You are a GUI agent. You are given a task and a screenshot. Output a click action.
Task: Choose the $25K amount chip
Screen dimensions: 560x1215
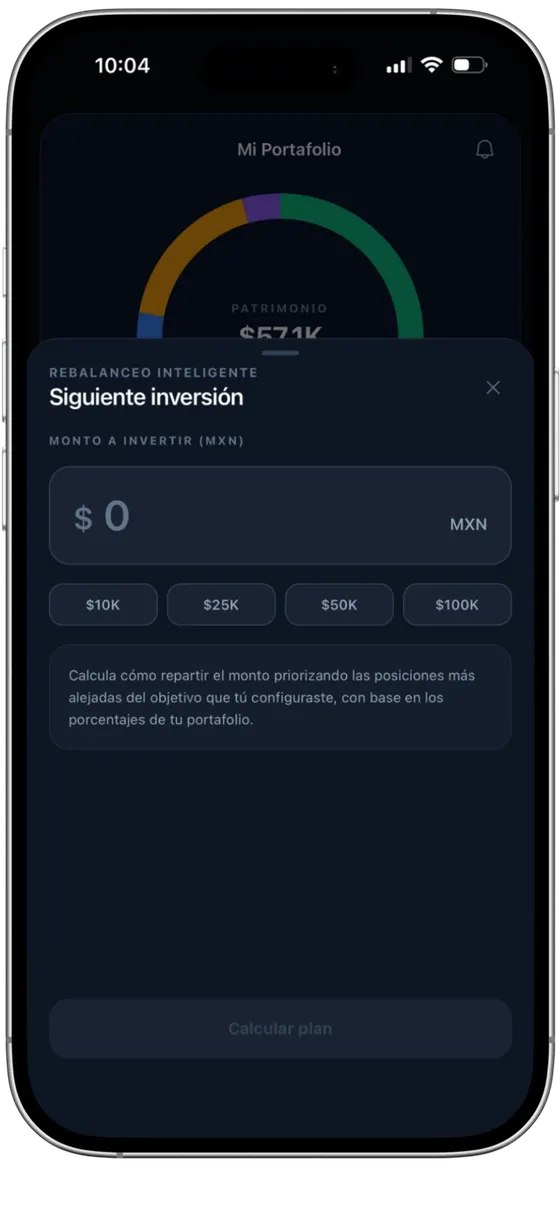tap(221, 605)
